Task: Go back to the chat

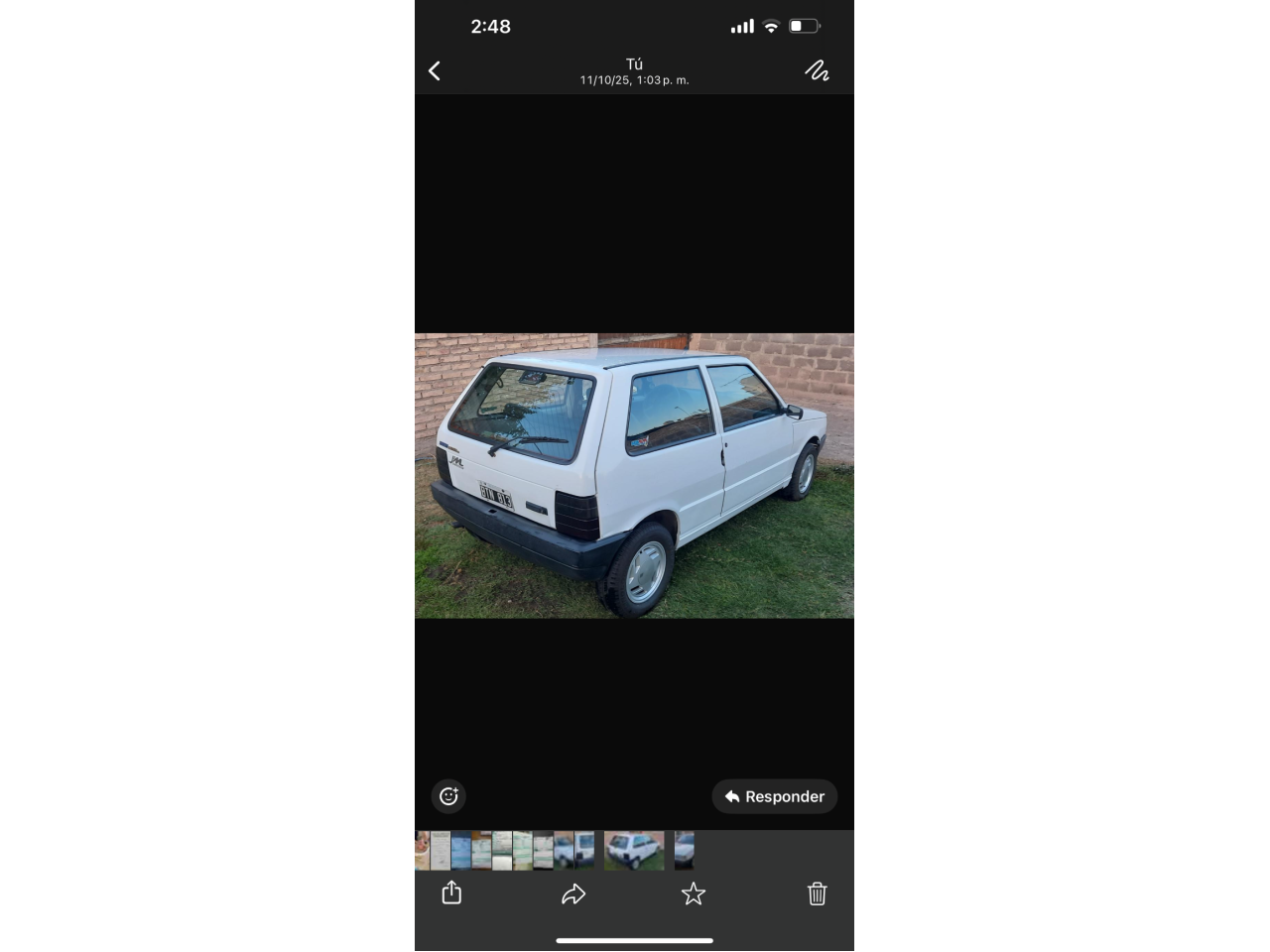Action: 435,70
